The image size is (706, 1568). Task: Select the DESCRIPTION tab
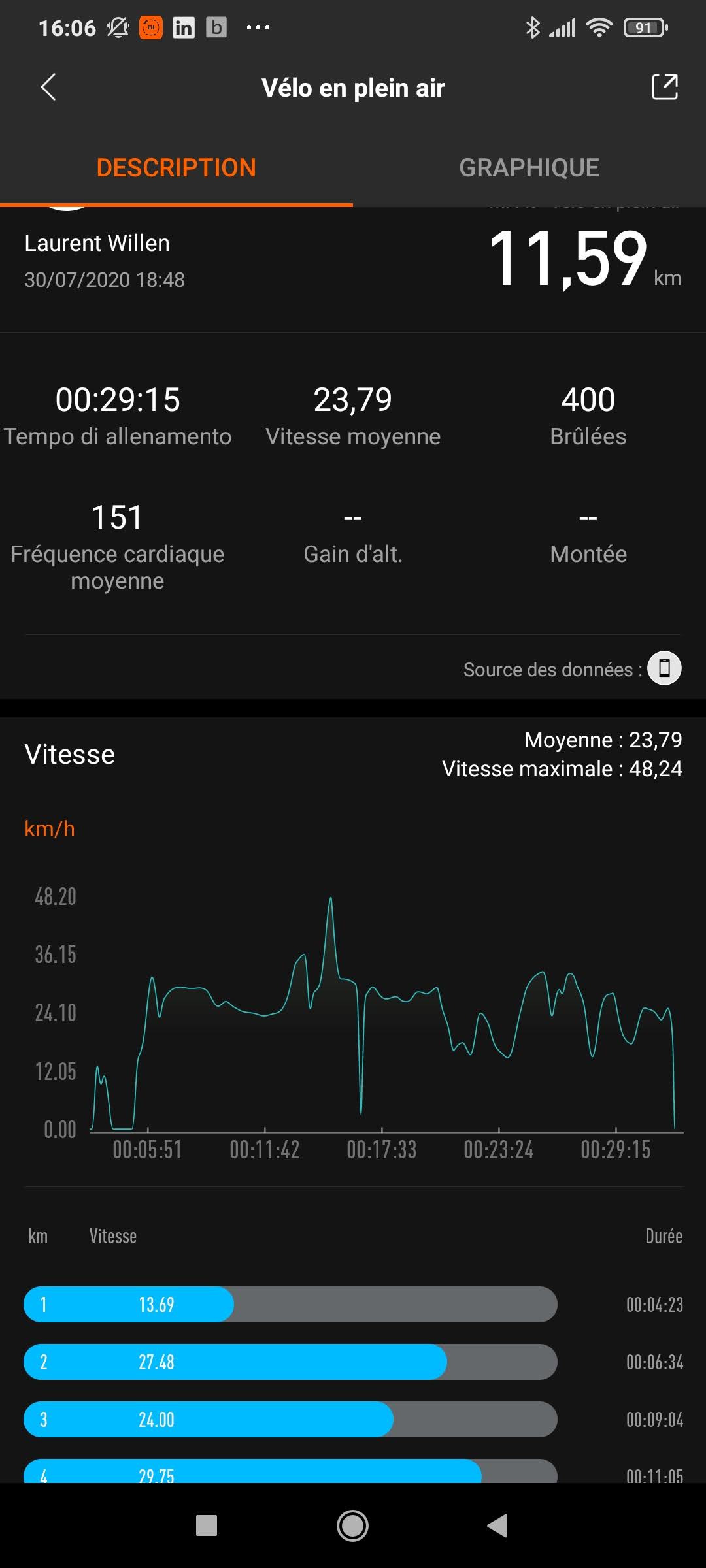pyautogui.click(x=176, y=168)
